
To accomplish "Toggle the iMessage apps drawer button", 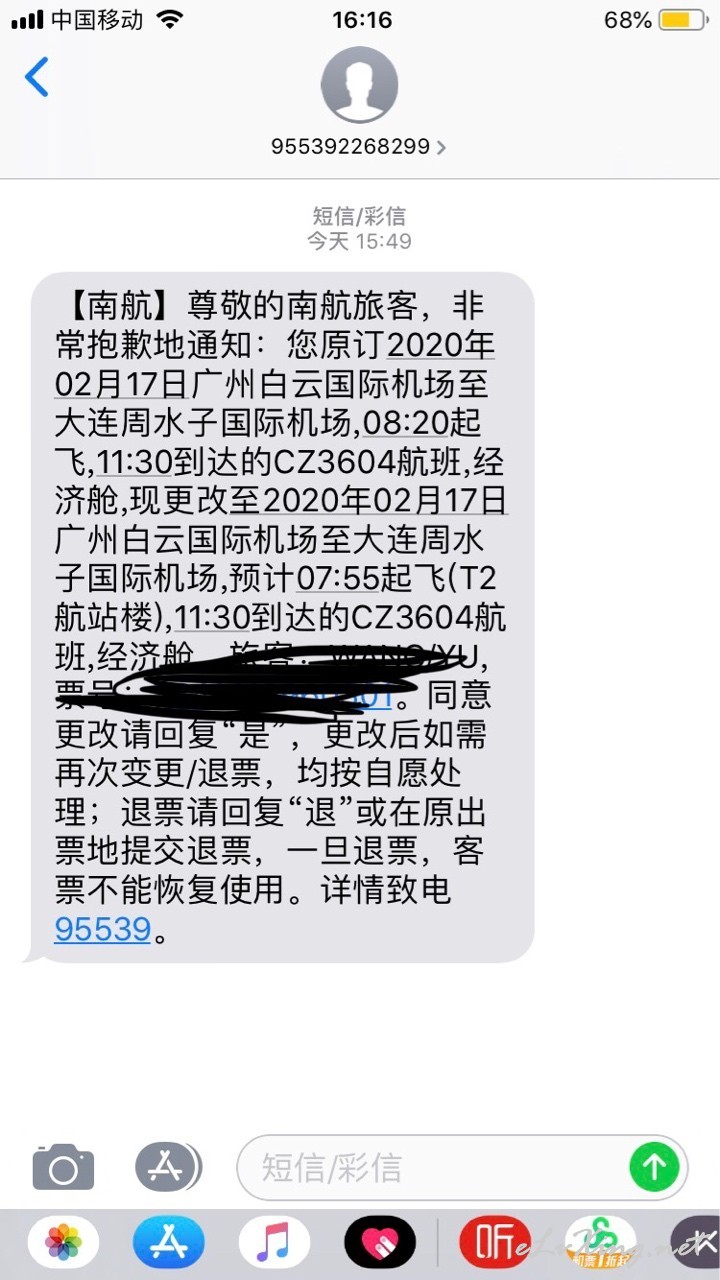I will pyautogui.click(x=168, y=1166).
